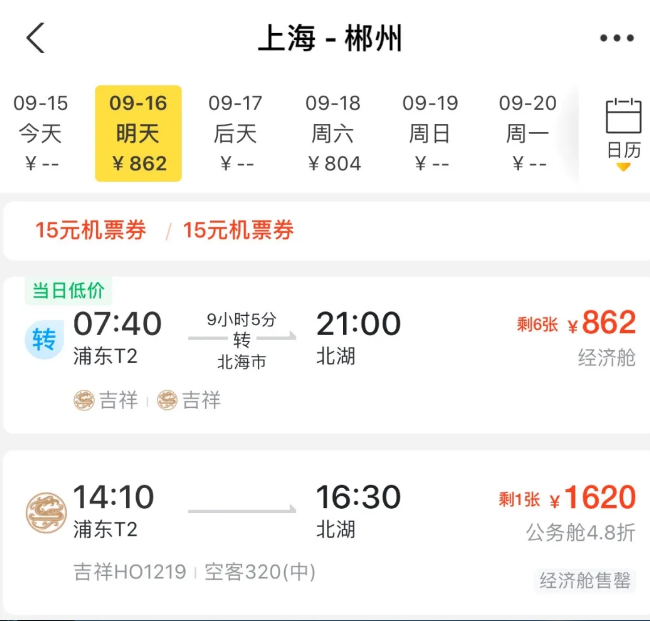
Task: Open the three-dot overflow menu
Action: (616, 39)
